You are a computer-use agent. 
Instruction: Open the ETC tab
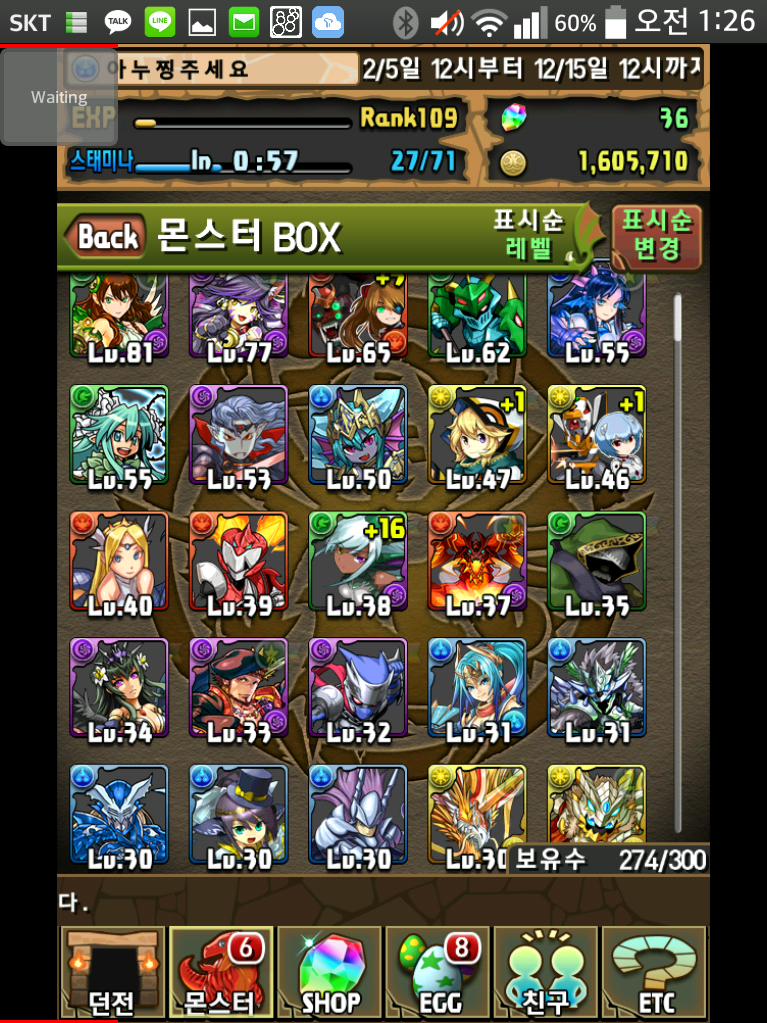point(655,972)
